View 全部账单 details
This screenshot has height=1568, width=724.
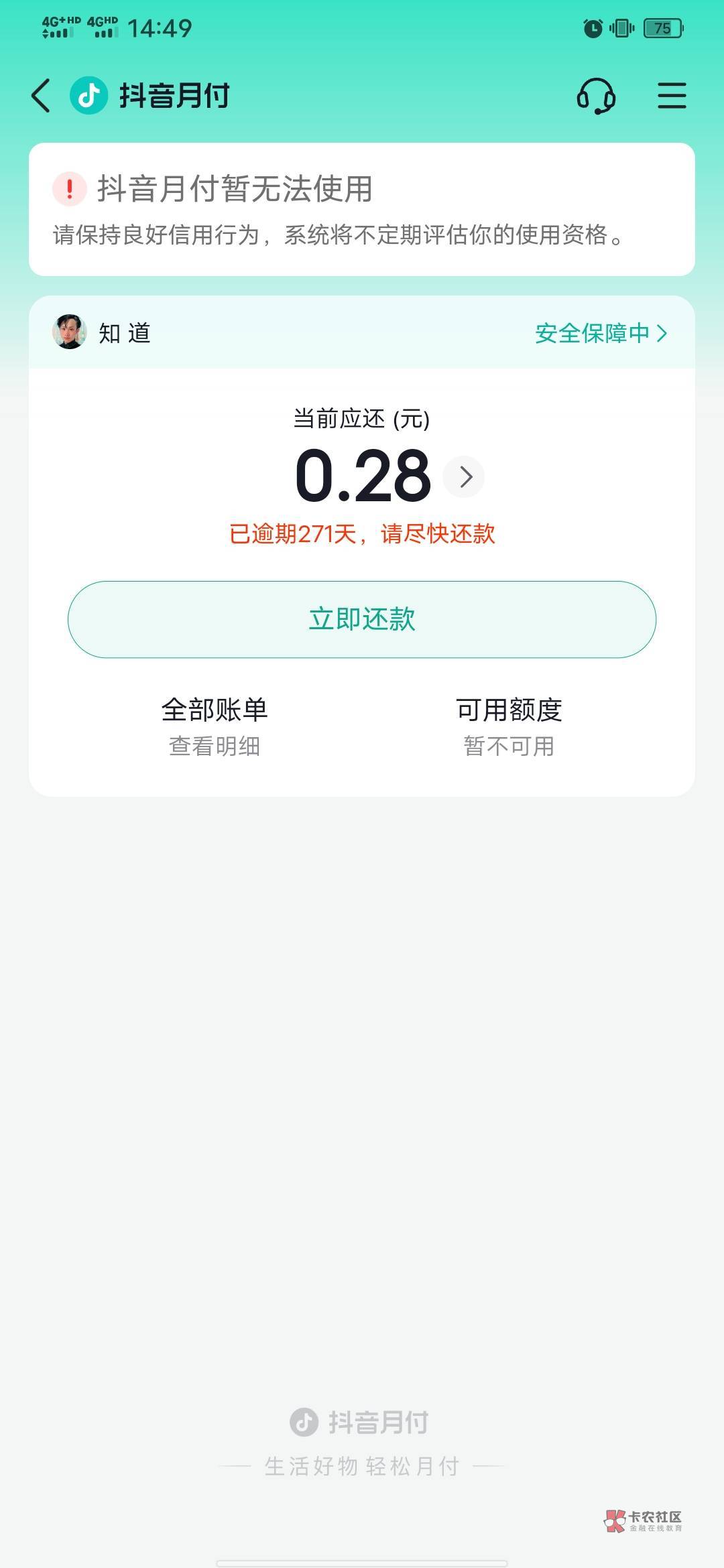click(x=215, y=726)
